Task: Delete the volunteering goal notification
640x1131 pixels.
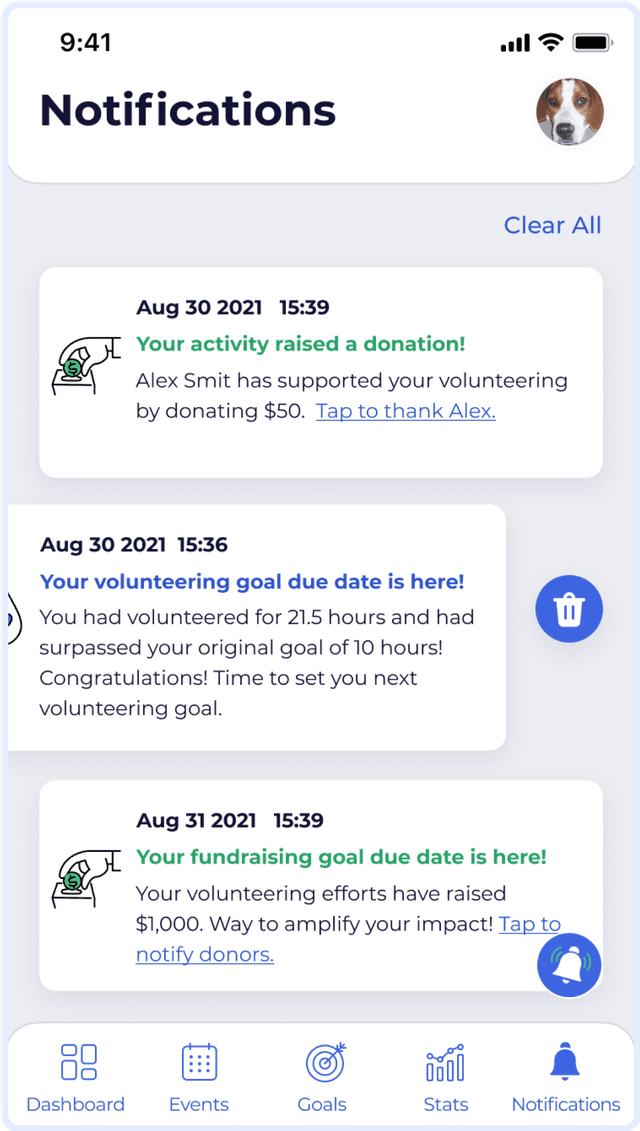Action: (569, 608)
